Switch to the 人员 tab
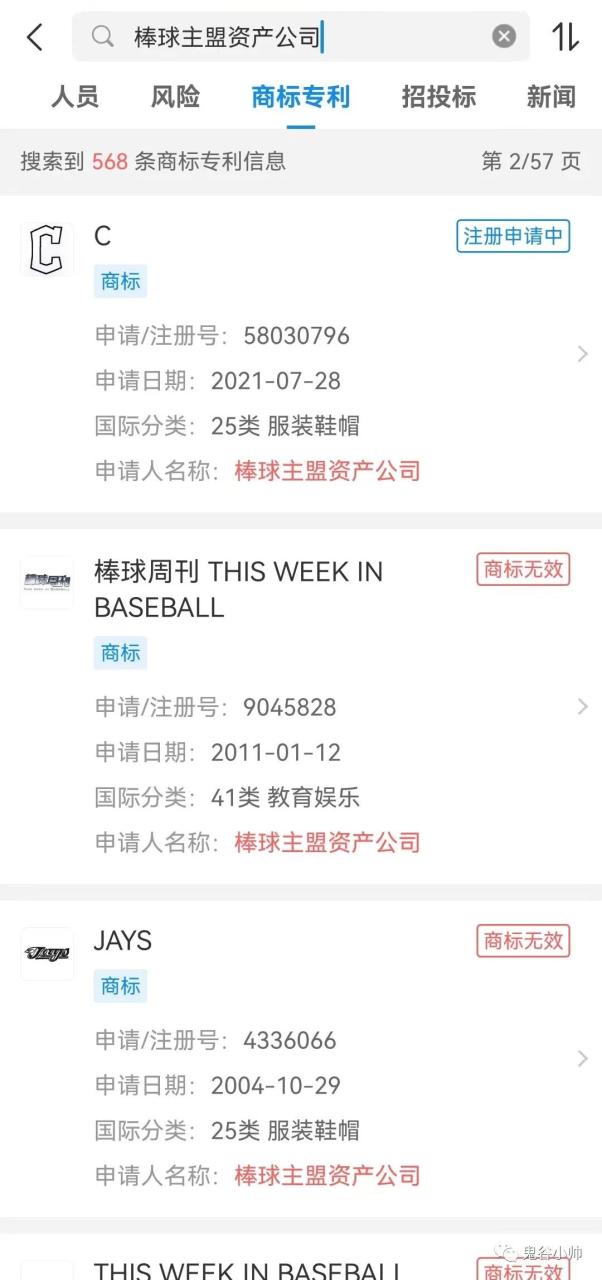The height and width of the screenshot is (1280, 602). pyautogui.click(x=75, y=97)
